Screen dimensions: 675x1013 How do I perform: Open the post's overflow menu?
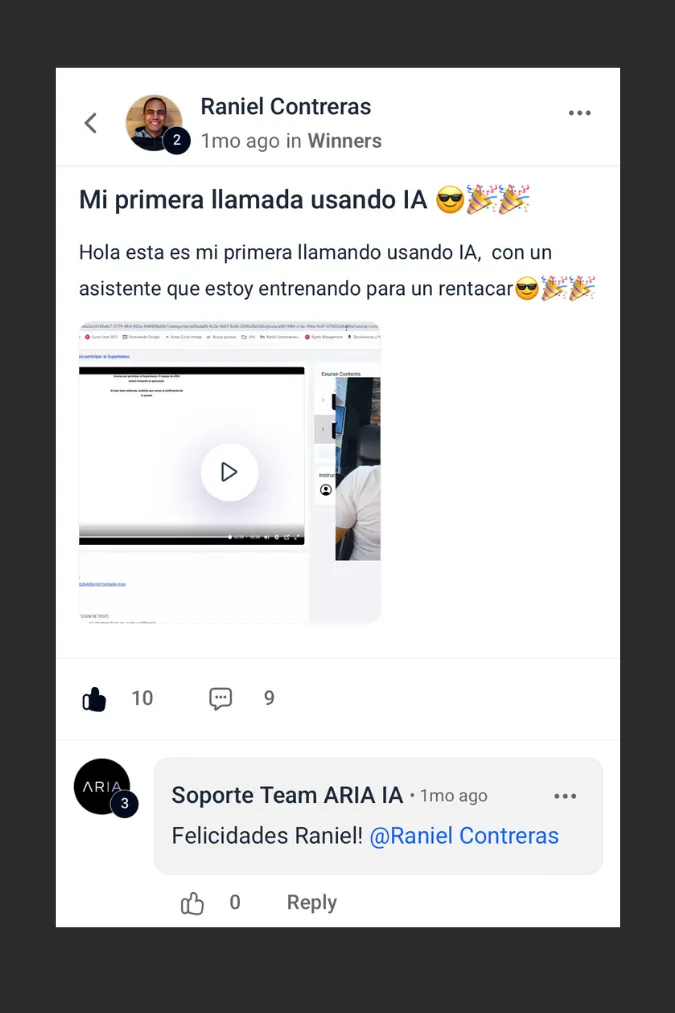point(579,113)
